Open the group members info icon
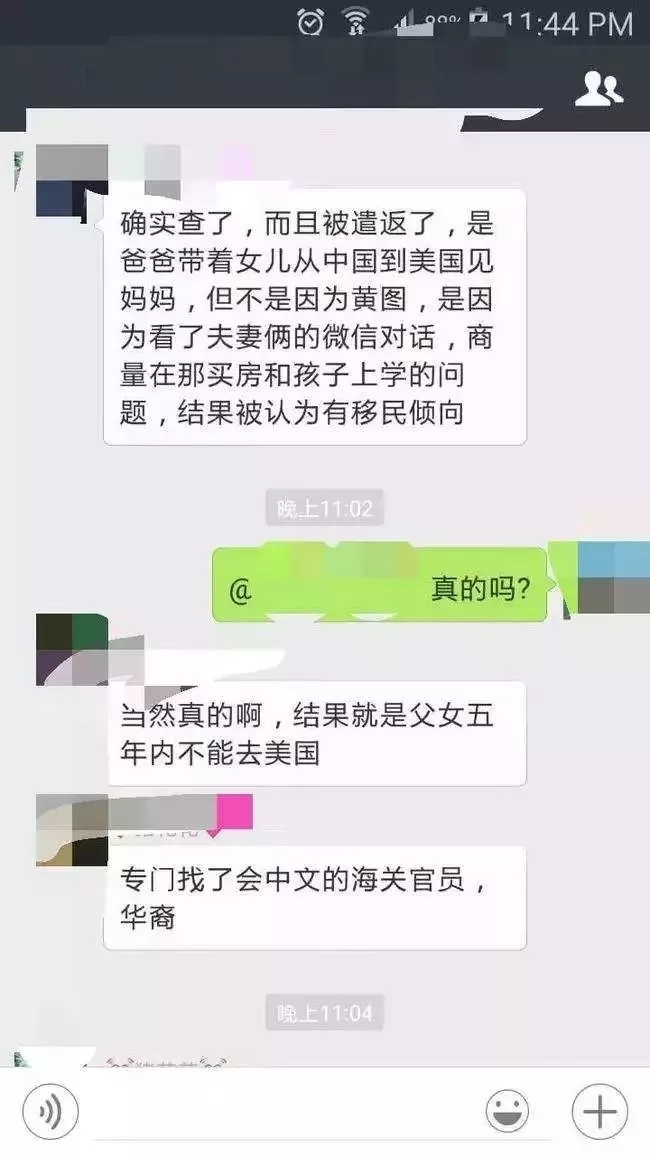 tap(598, 89)
